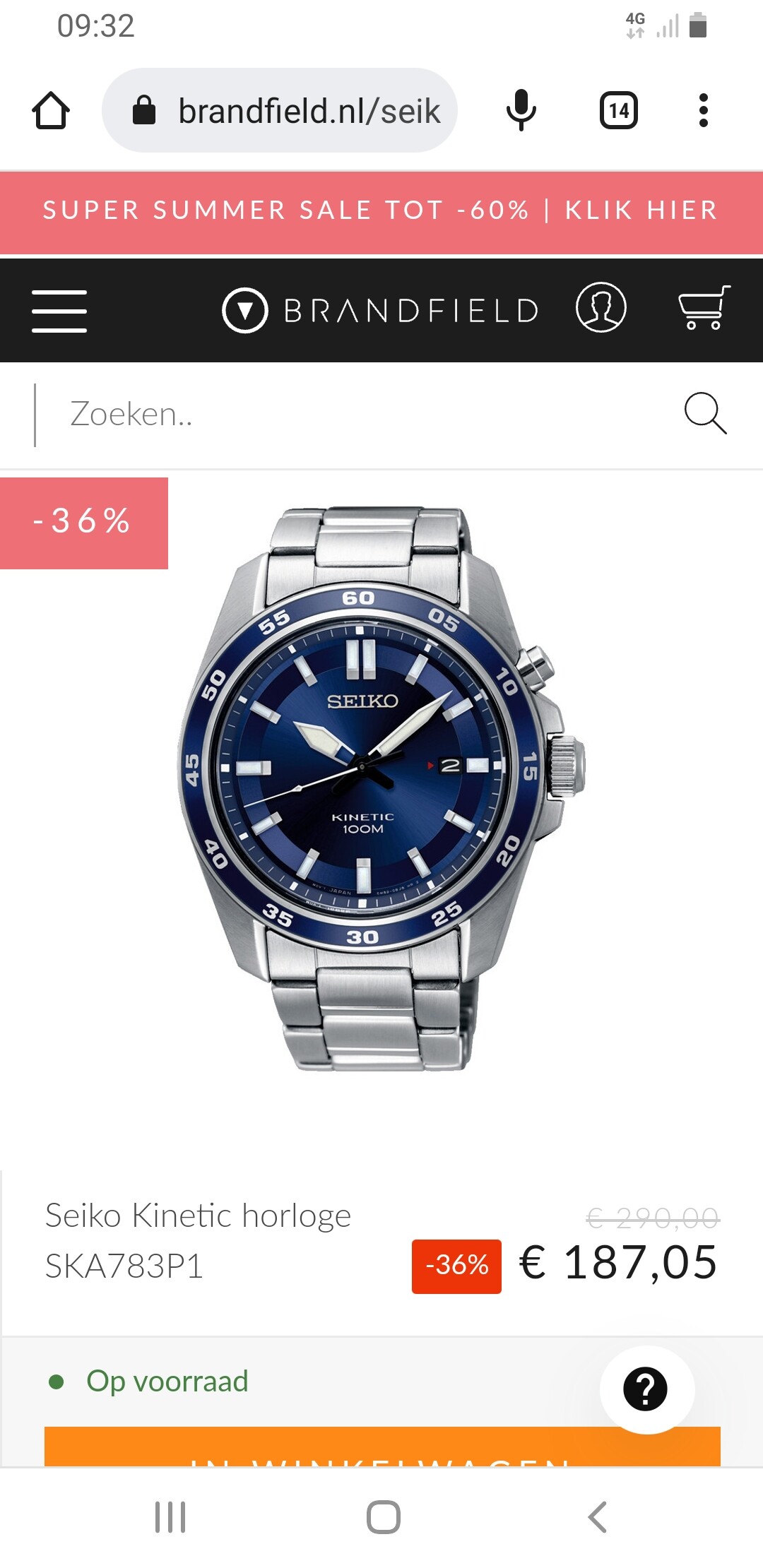This screenshot has width=763, height=1568.
Task: Open the Brandfield hamburger menu
Action: point(59,311)
